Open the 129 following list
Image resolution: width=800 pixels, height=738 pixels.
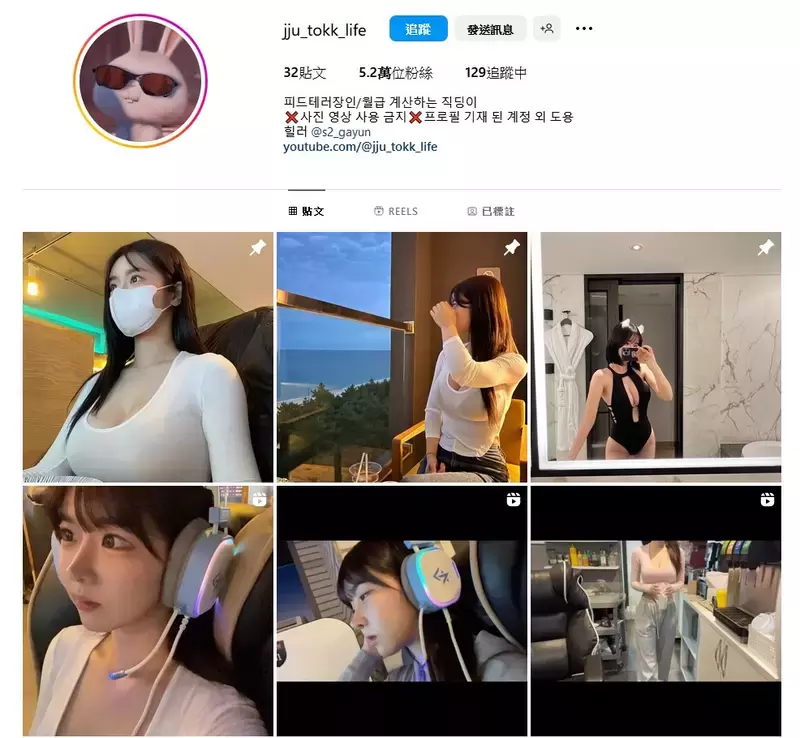click(496, 73)
